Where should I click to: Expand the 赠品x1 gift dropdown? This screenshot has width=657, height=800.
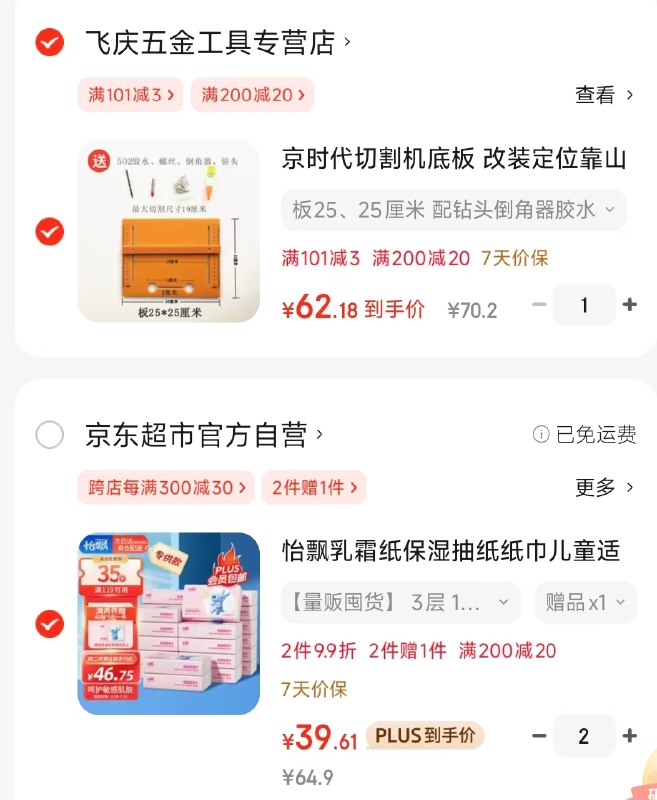pos(585,603)
